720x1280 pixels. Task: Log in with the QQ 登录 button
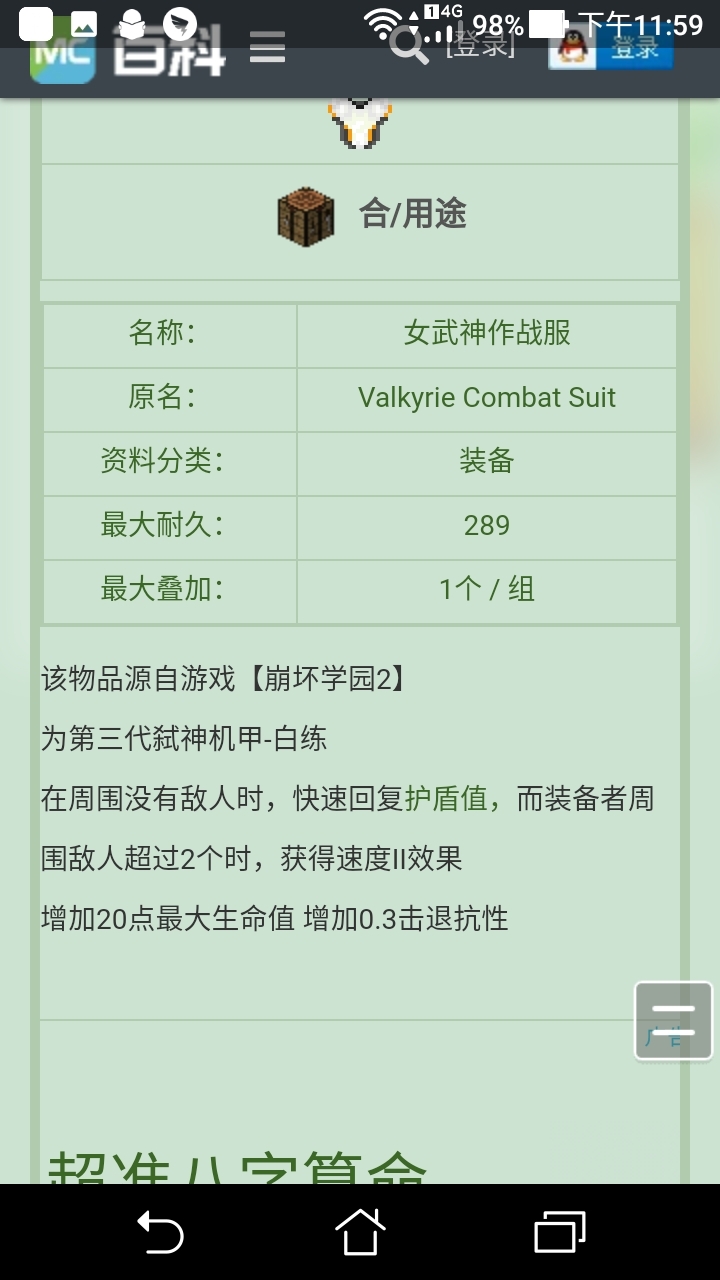coord(610,47)
